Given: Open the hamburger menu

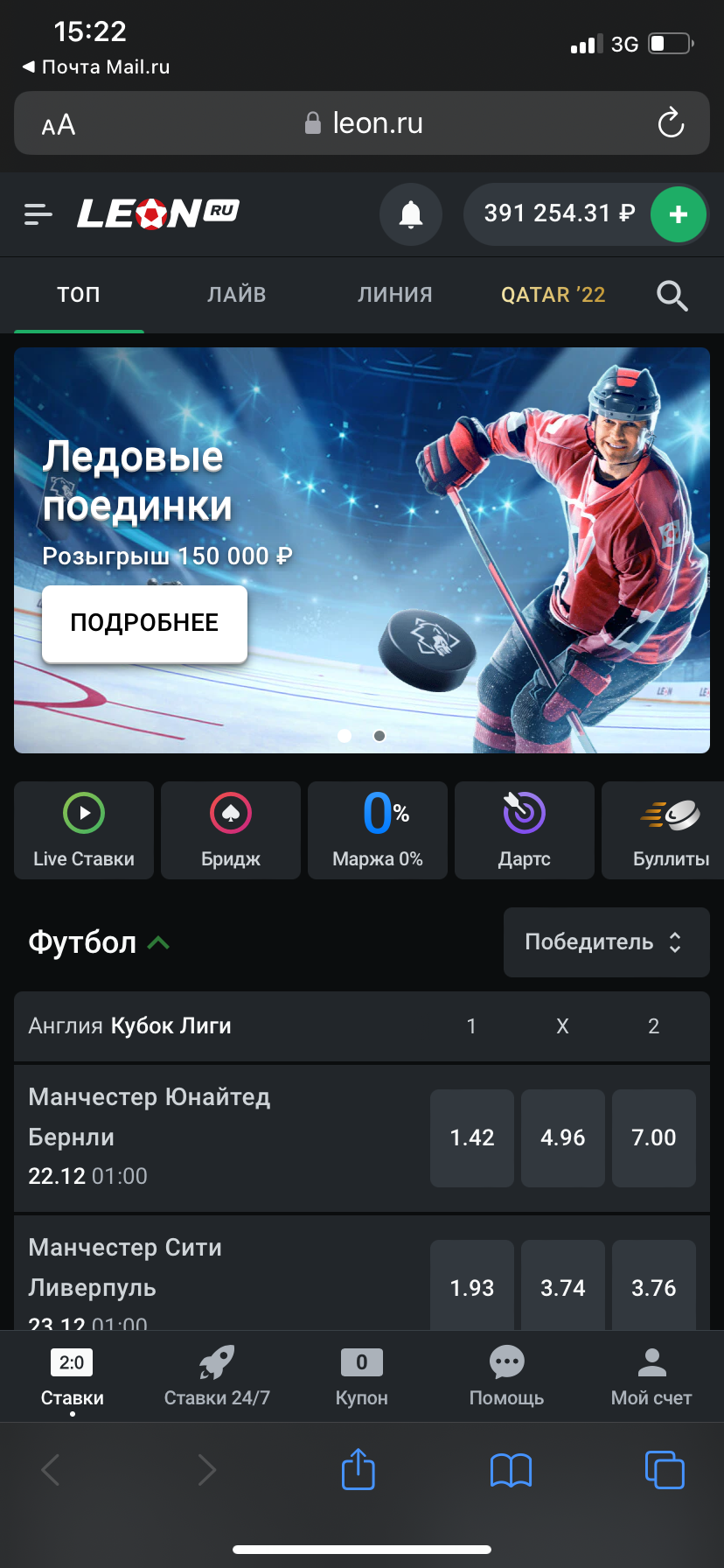Looking at the screenshot, I should (38, 213).
